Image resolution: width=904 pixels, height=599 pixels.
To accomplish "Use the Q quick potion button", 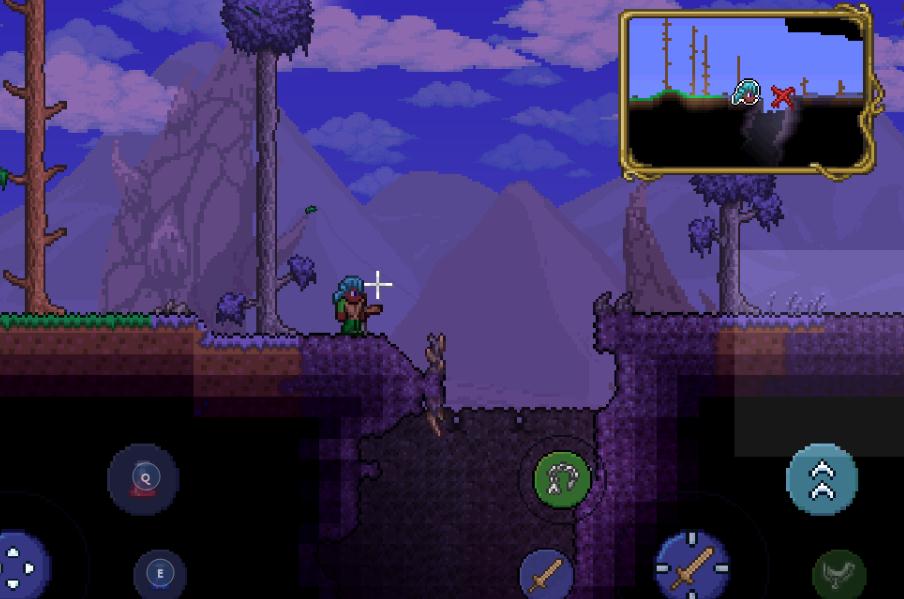I will (x=143, y=479).
